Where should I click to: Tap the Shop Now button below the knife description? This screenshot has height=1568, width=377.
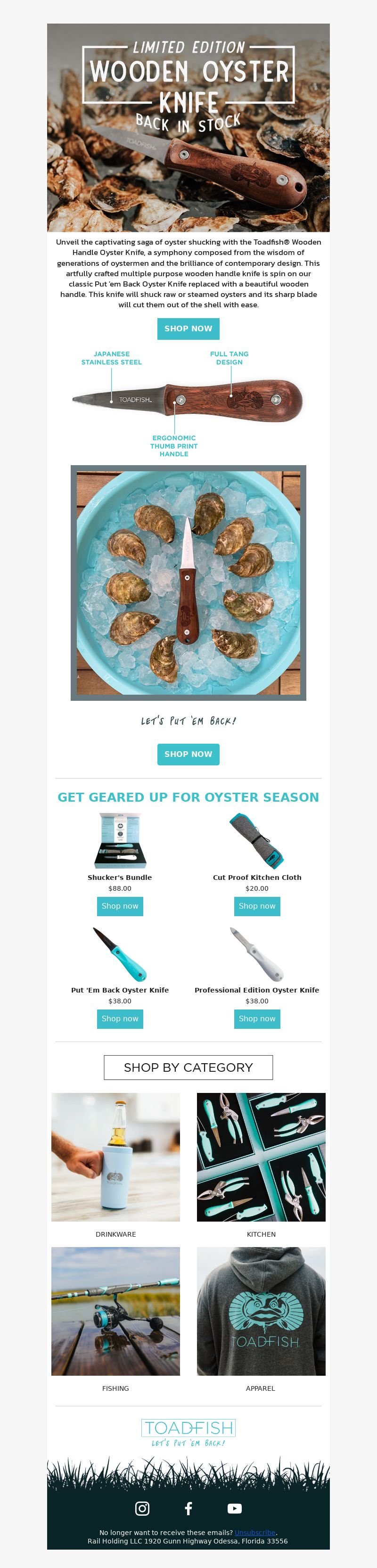188,328
